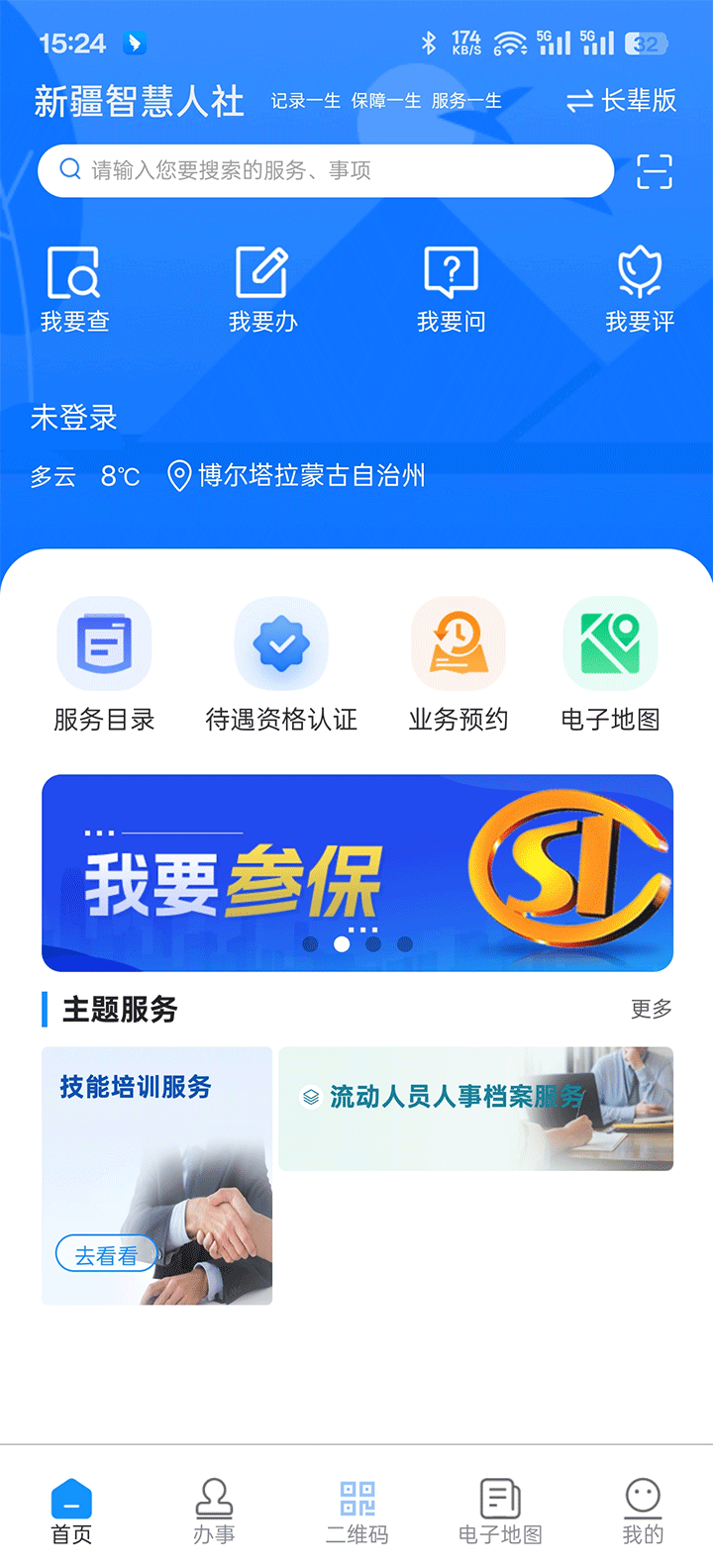Open 我要办 handling section
The height and width of the screenshot is (1568, 713).
tap(262, 289)
